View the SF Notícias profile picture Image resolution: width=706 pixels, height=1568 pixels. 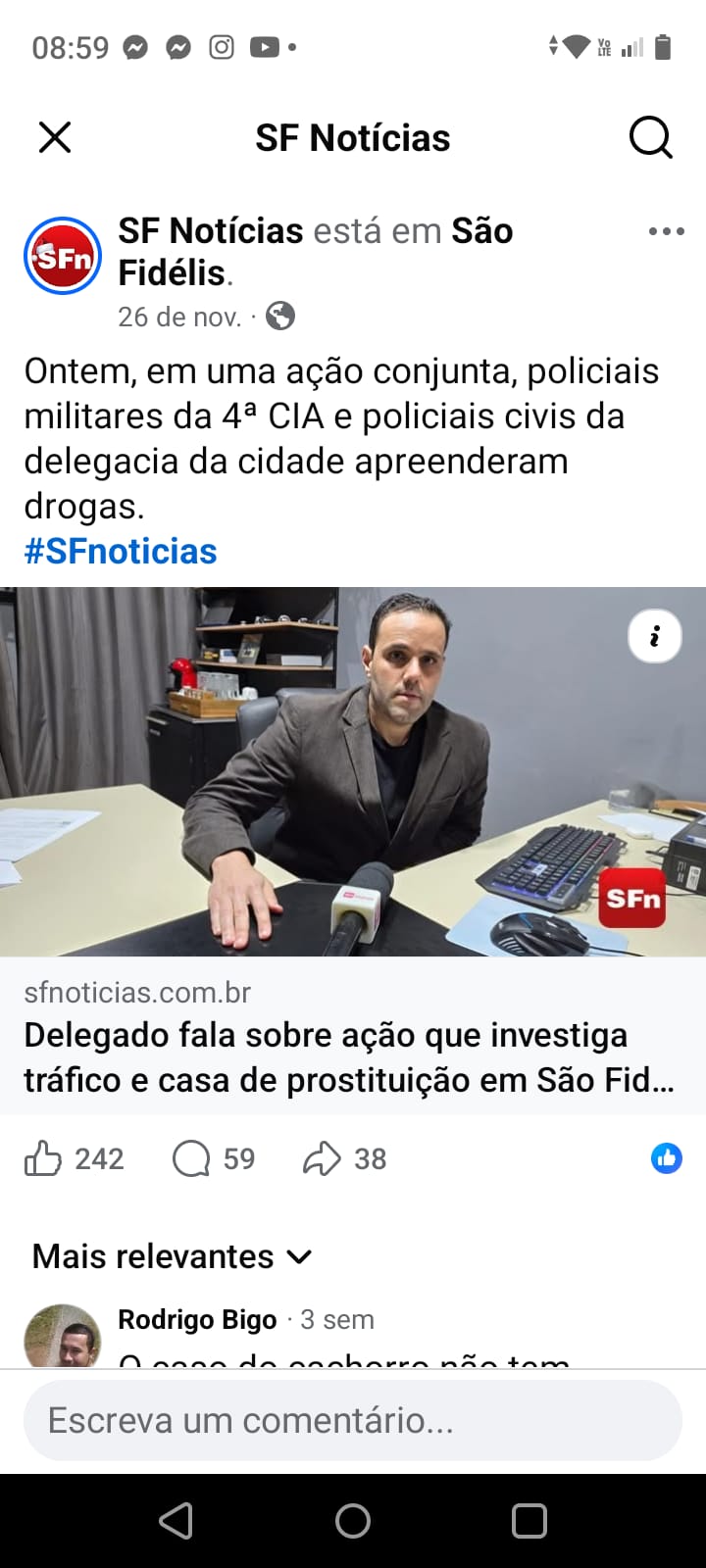point(63,256)
